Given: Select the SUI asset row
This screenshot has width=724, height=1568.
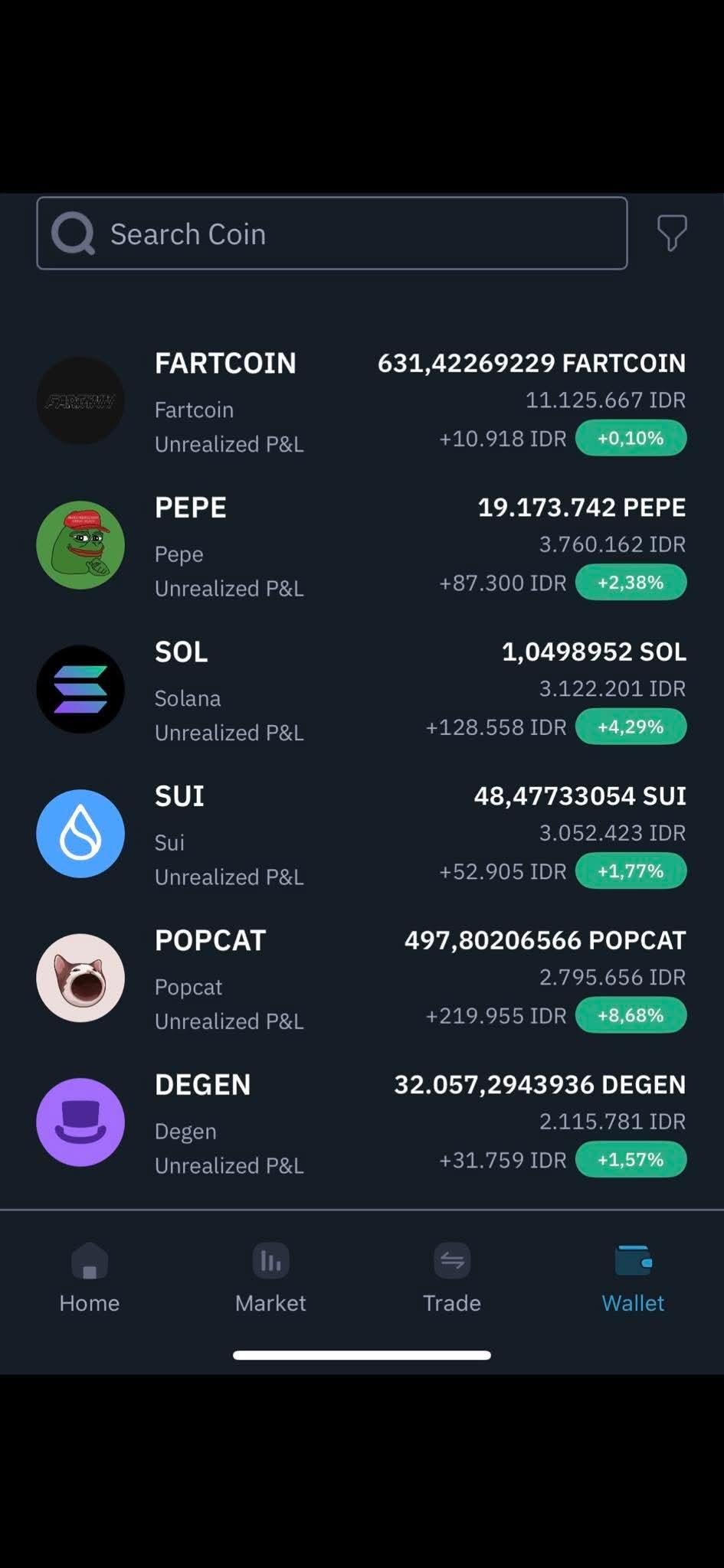Looking at the screenshot, I should tap(361, 835).
